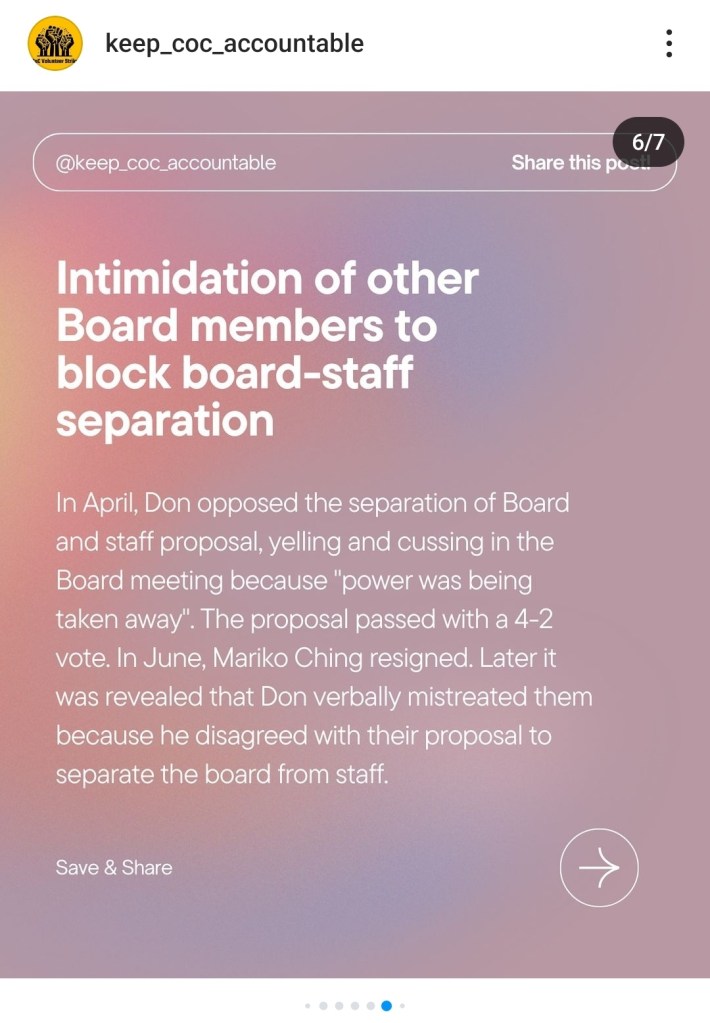Tap the keep_coc_accountable username
This screenshot has width=710, height=1023.
coord(235,44)
